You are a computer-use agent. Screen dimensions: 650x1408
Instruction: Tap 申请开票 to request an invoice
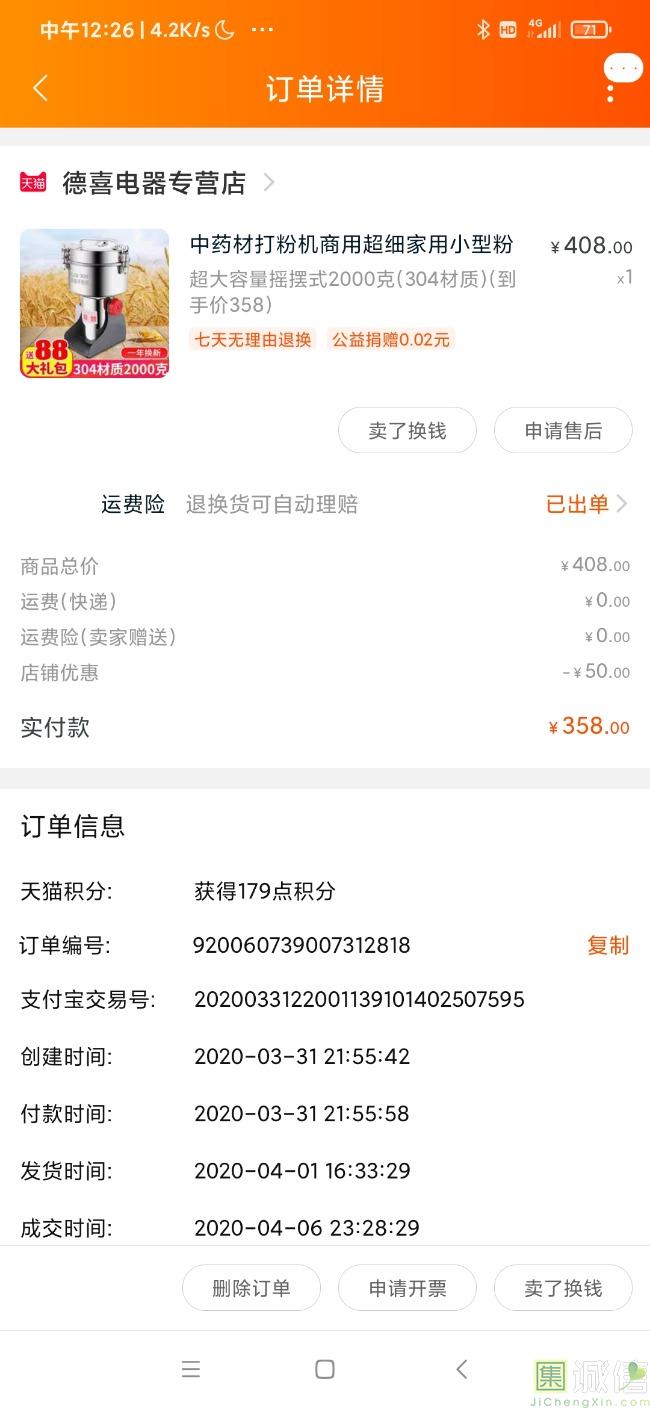pos(407,1288)
